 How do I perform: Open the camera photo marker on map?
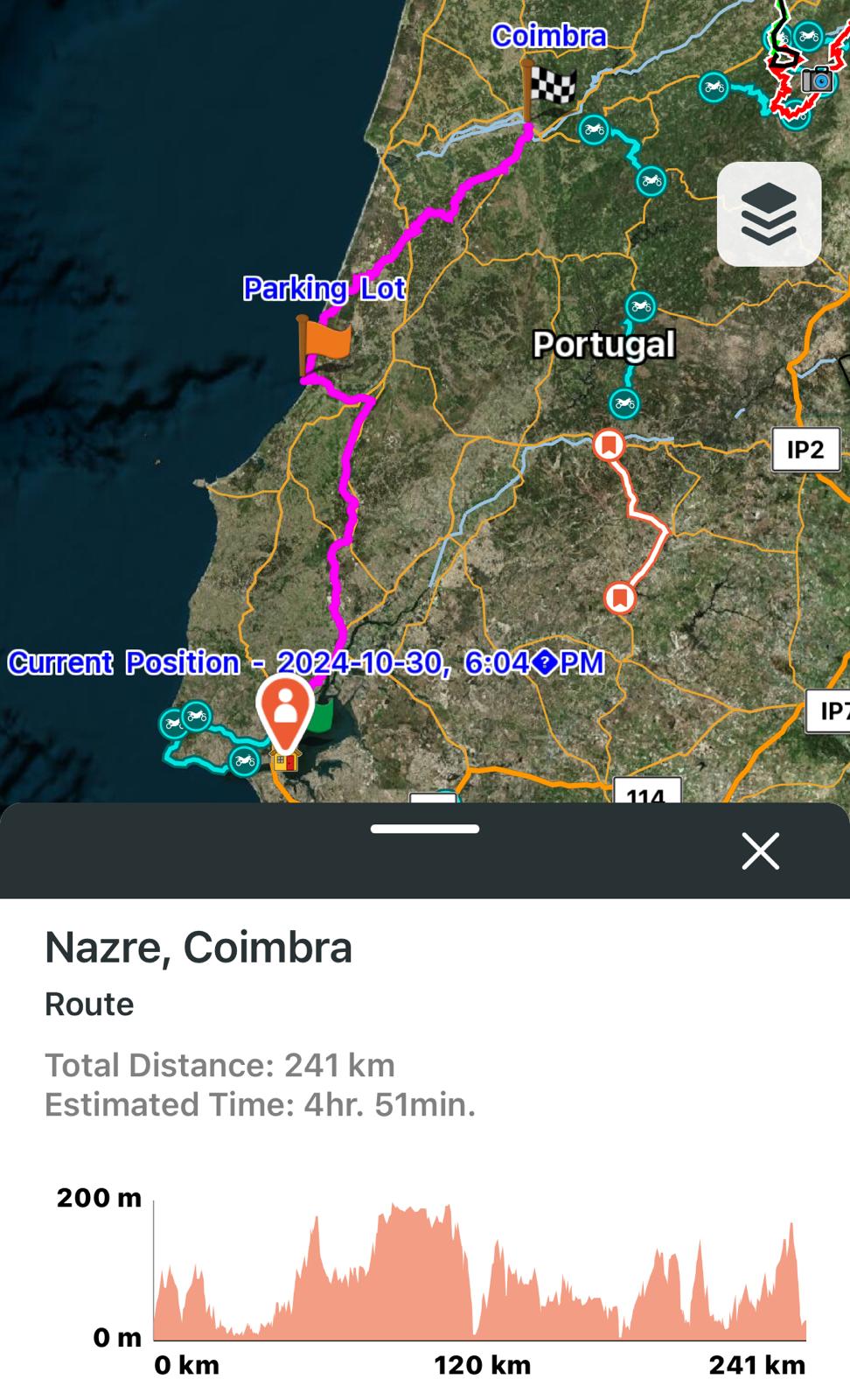tap(819, 79)
